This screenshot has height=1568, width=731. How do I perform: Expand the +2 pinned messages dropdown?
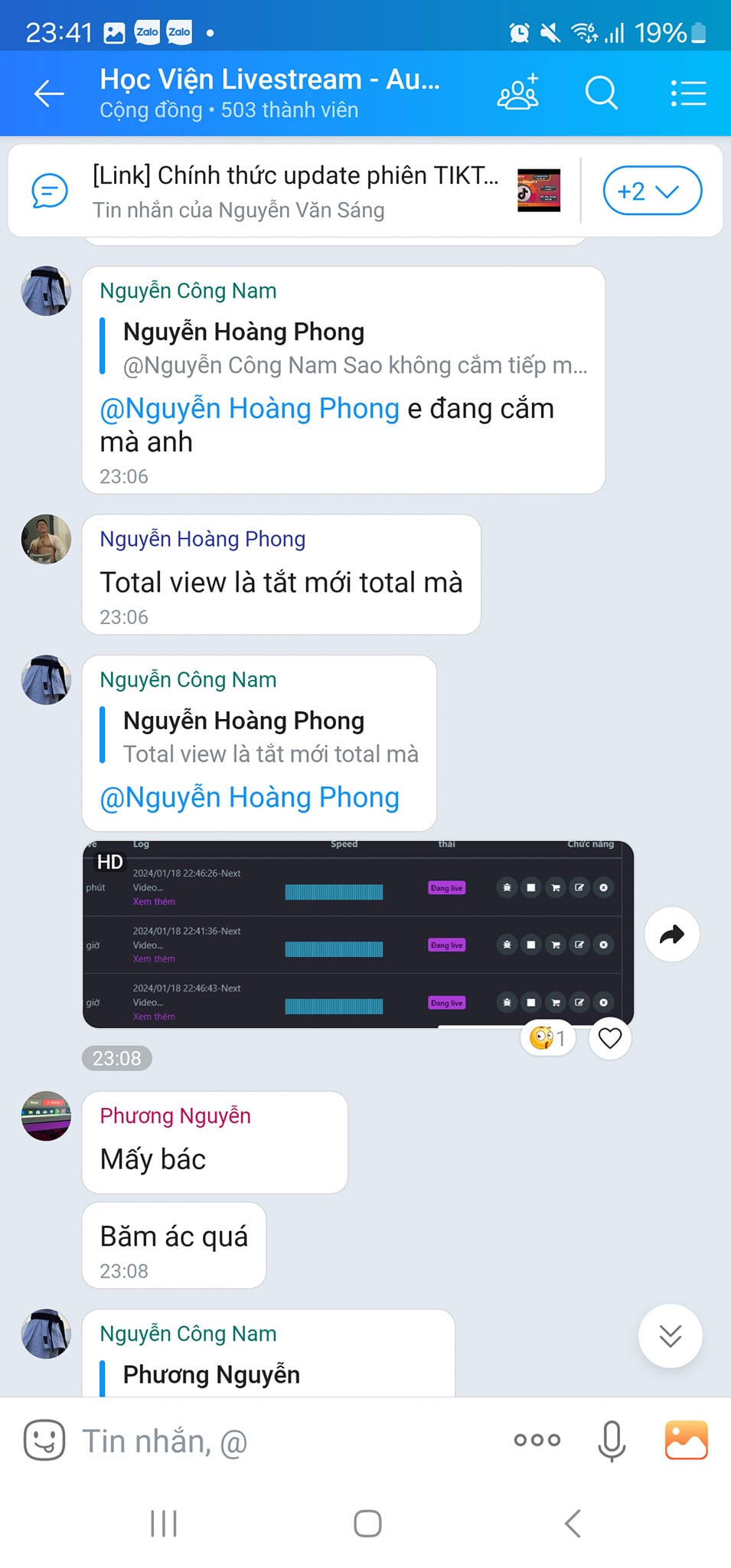(x=651, y=191)
